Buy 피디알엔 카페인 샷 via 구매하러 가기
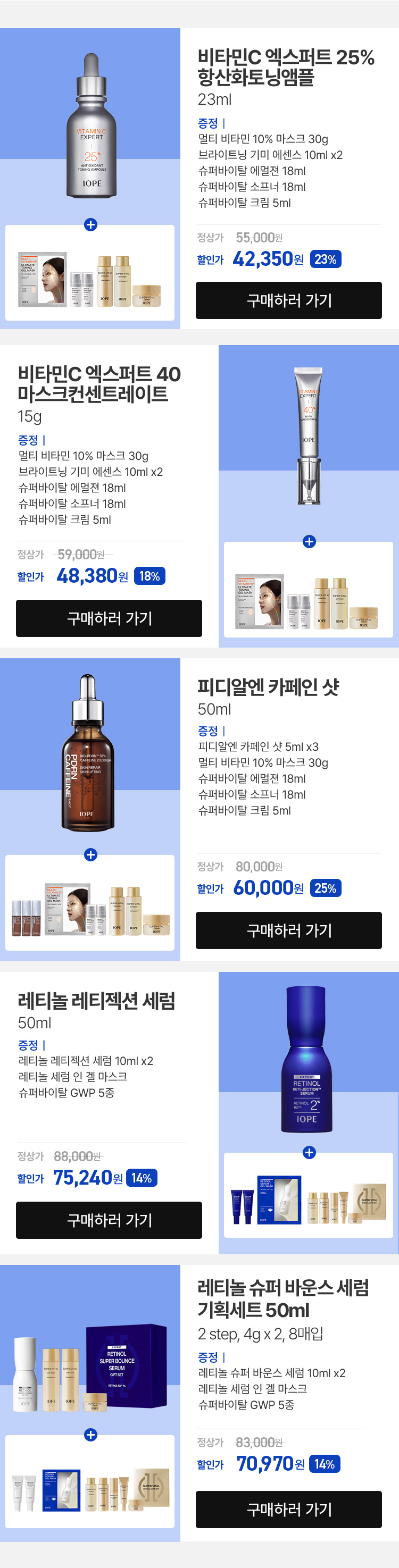This screenshot has width=399, height=1568. 288,929
